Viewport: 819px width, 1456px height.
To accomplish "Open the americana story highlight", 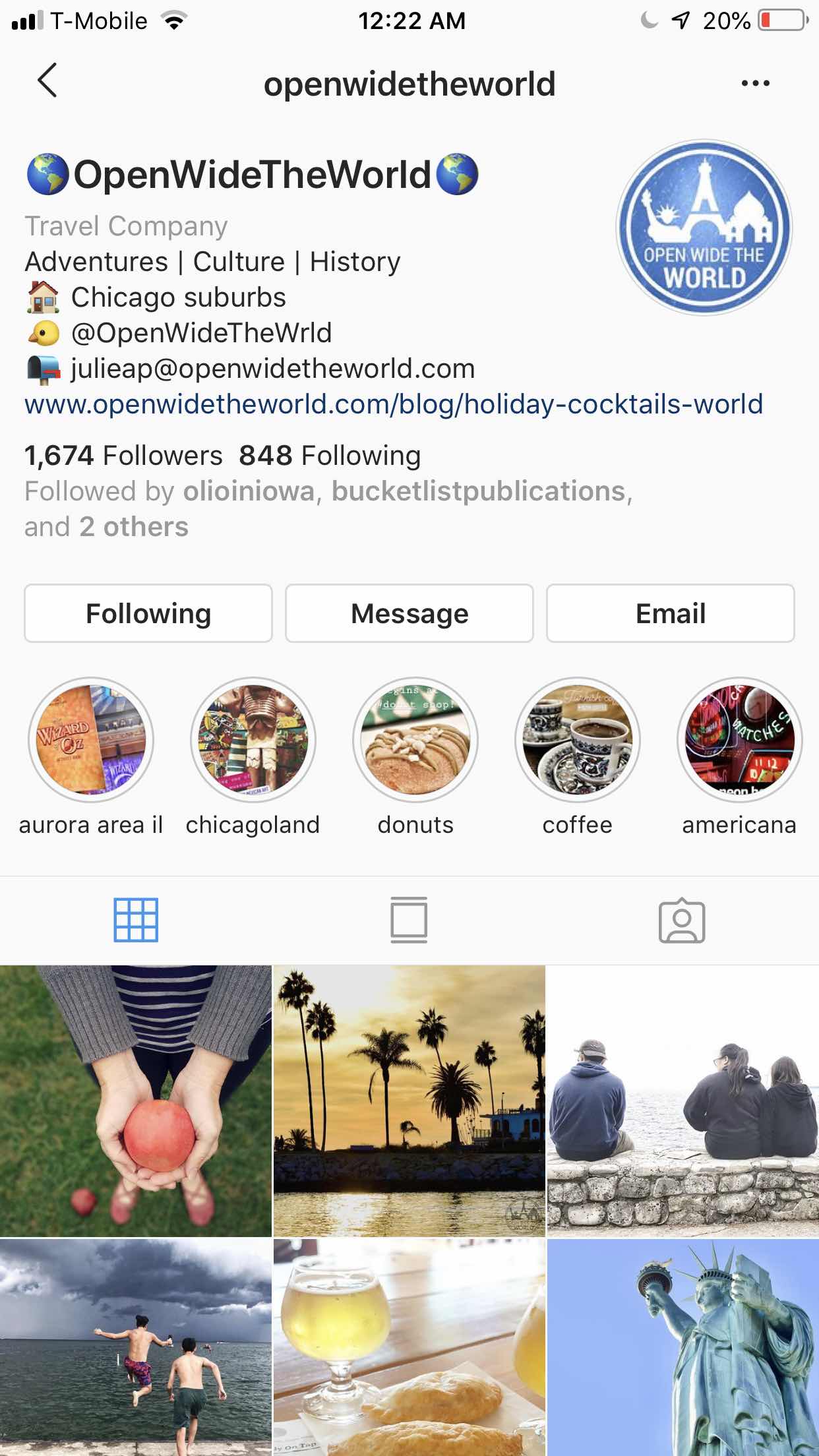I will tap(740, 740).
